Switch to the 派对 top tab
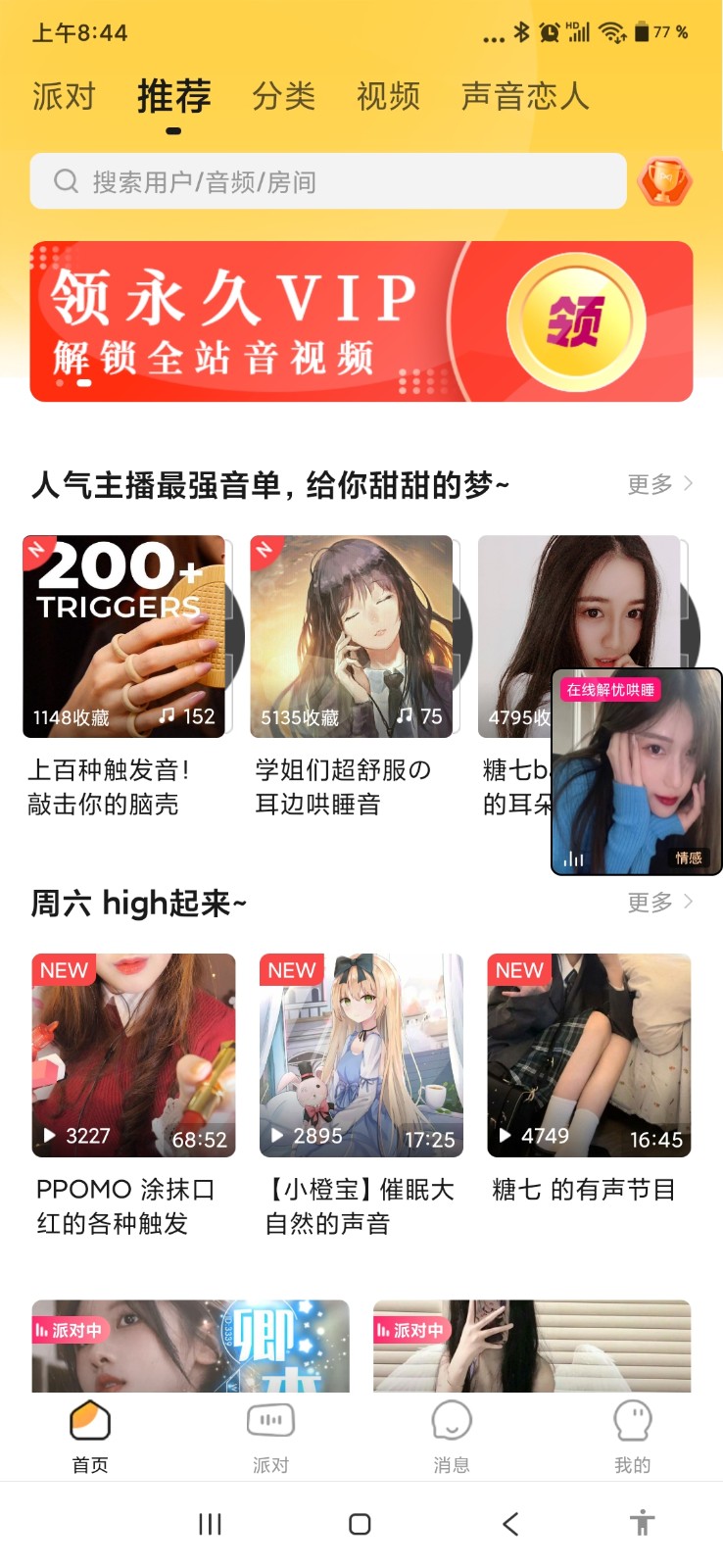The image size is (723, 1568). click(64, 97)
